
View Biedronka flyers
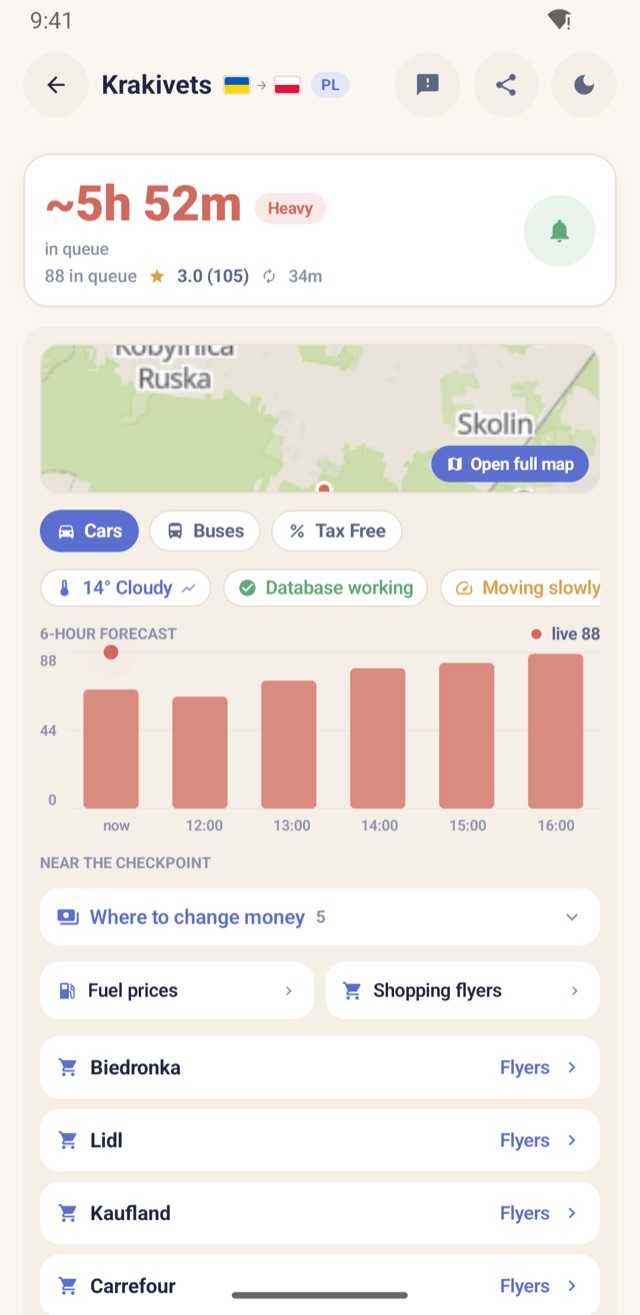coord(320,1068)
